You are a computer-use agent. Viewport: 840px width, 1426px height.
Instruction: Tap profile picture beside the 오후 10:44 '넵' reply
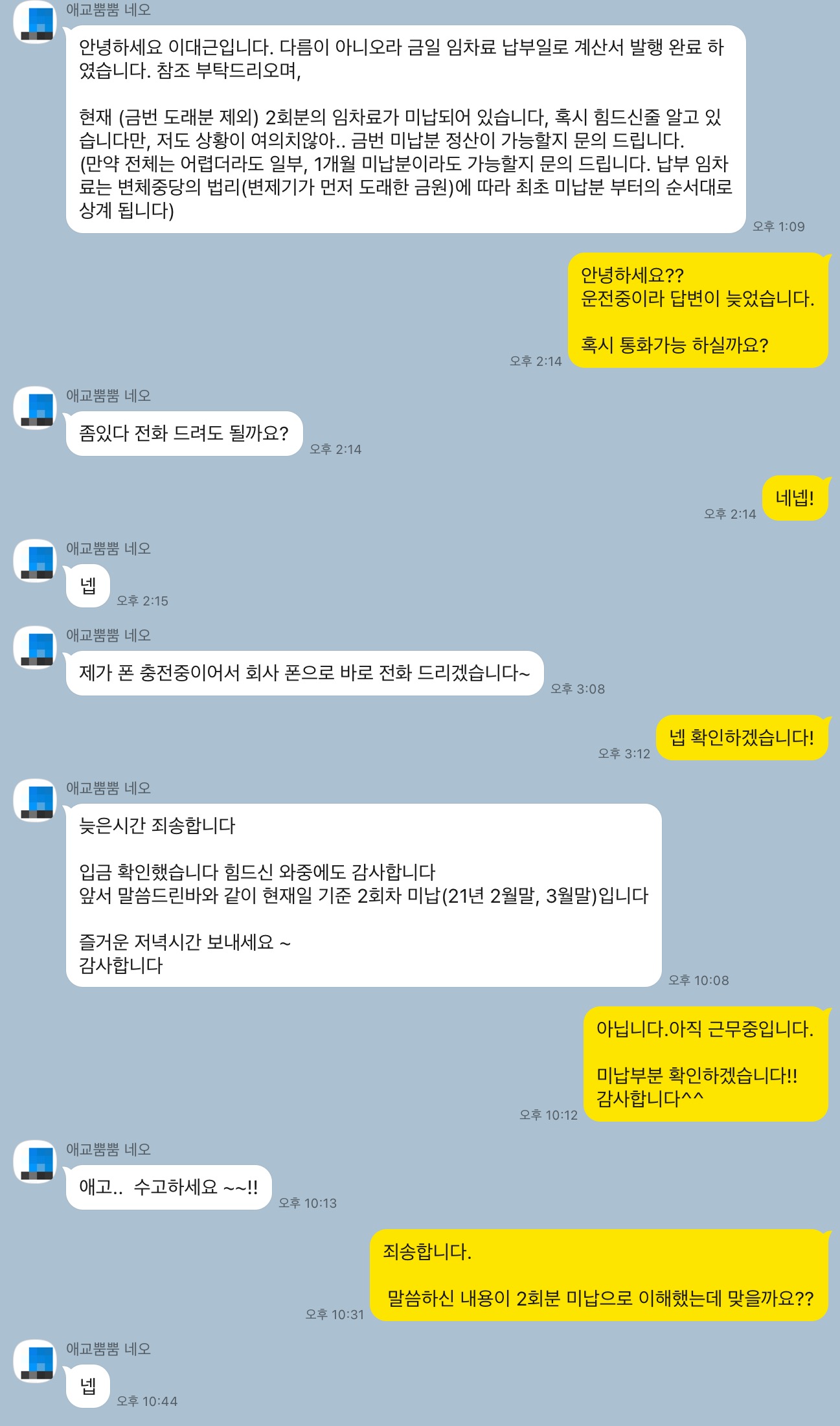click(x=35, y=1361)
